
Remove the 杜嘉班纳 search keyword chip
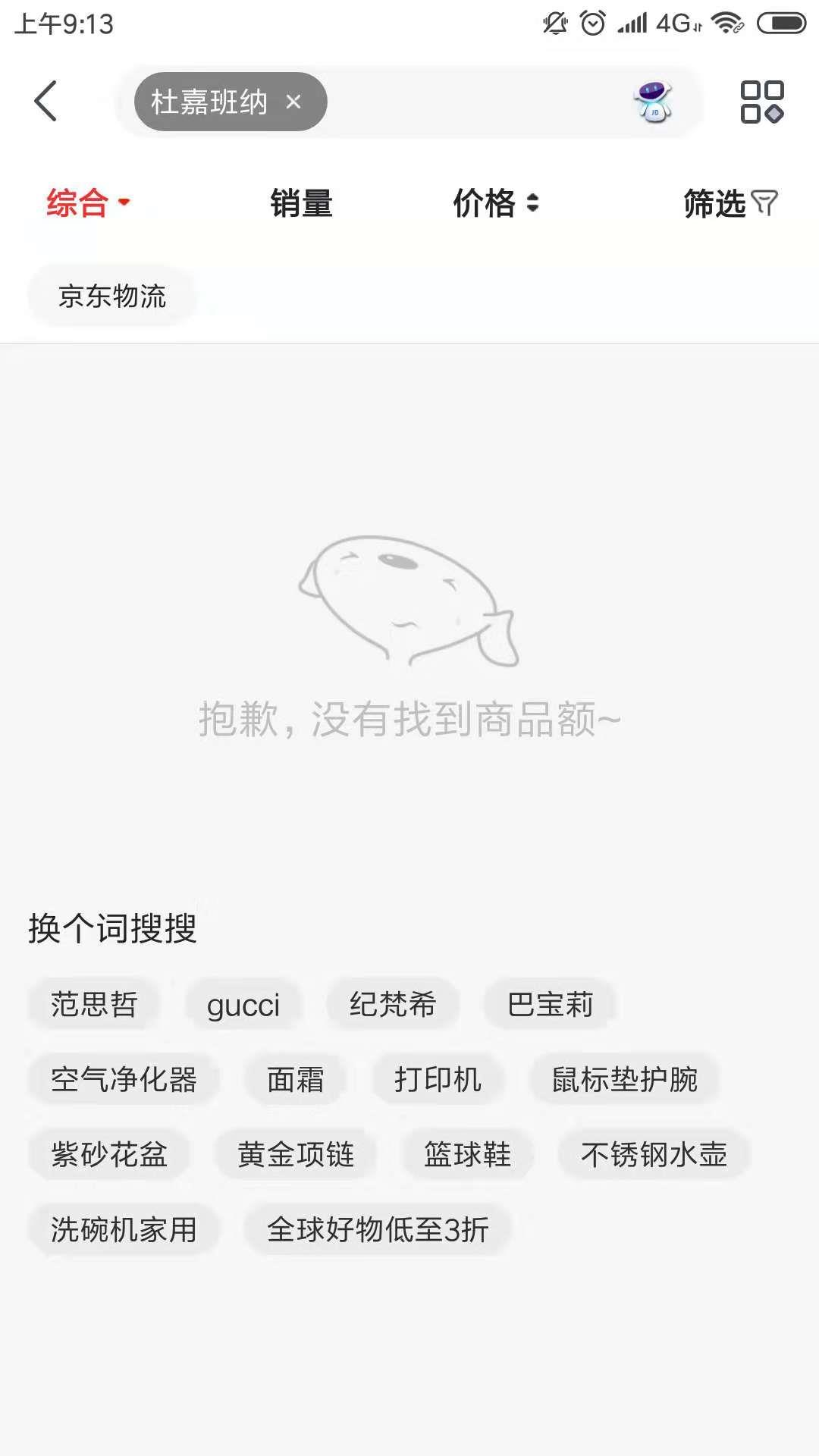[x=293, y=102]
